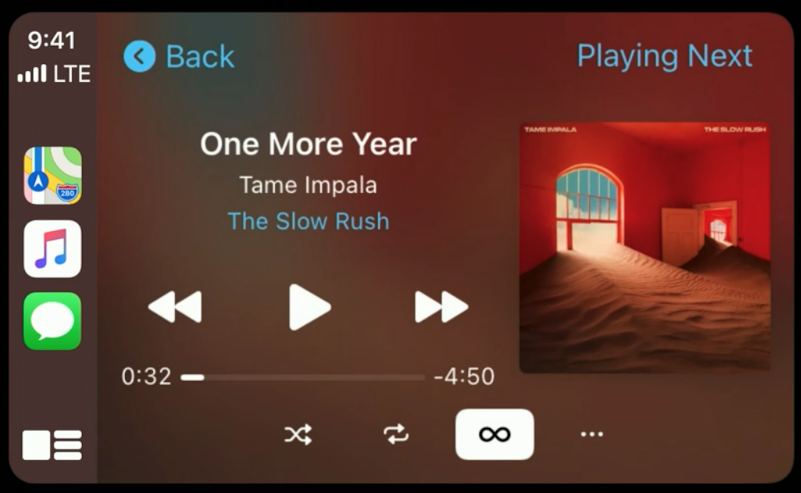Tap the playback progress bar
The height and width of the screenshot is (493, 801).
[303, 377]
